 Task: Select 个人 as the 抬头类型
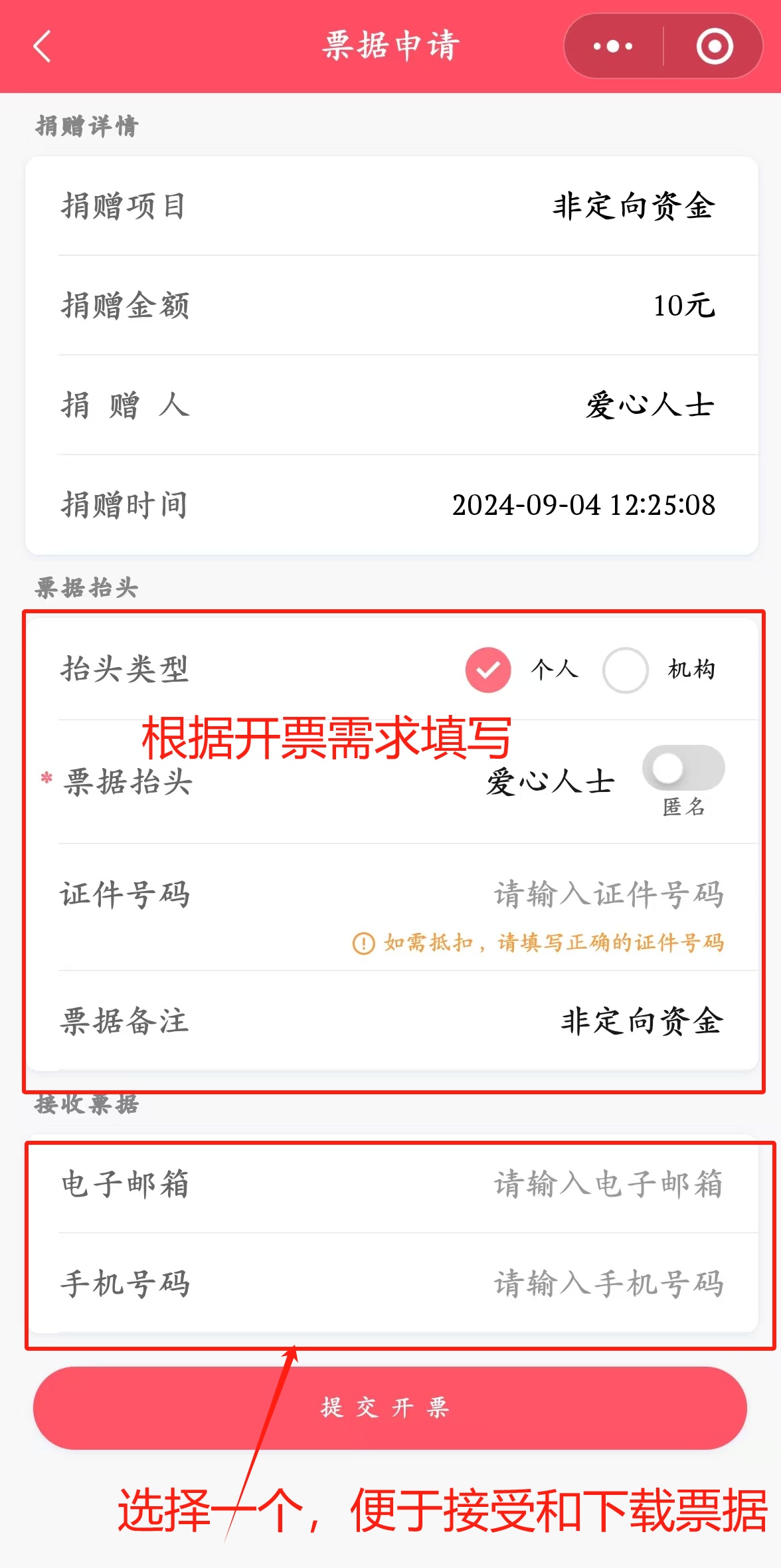tap(488, 670)
